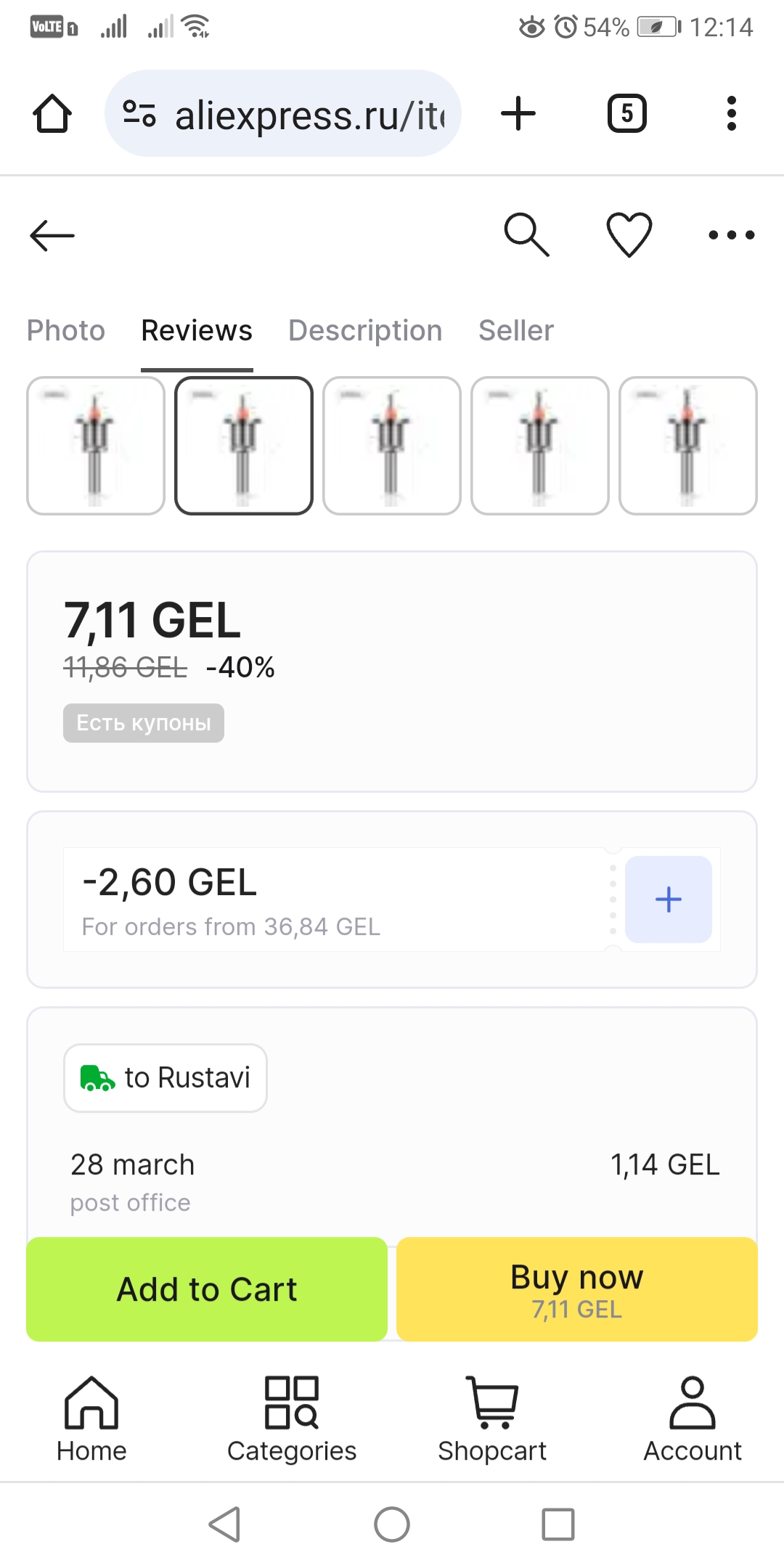The width and height of the screenshot is (784, 1568).
Task: Switch to the Description tab
Action: [x=365, y=330]
